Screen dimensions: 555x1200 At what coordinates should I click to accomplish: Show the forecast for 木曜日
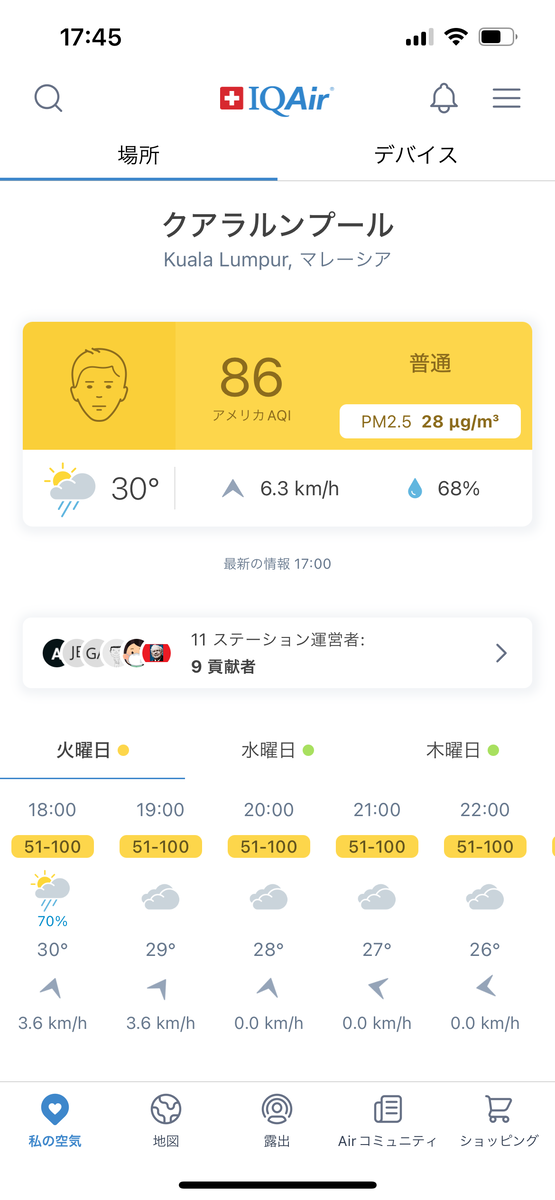pyautogui.click(x=463, y=750)
